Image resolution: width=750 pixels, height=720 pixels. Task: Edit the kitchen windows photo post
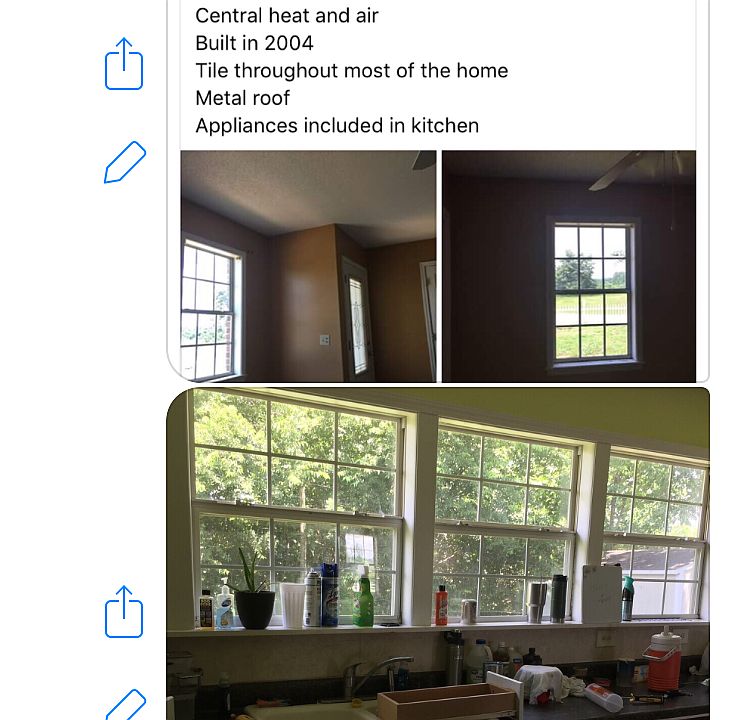point(124,705)
